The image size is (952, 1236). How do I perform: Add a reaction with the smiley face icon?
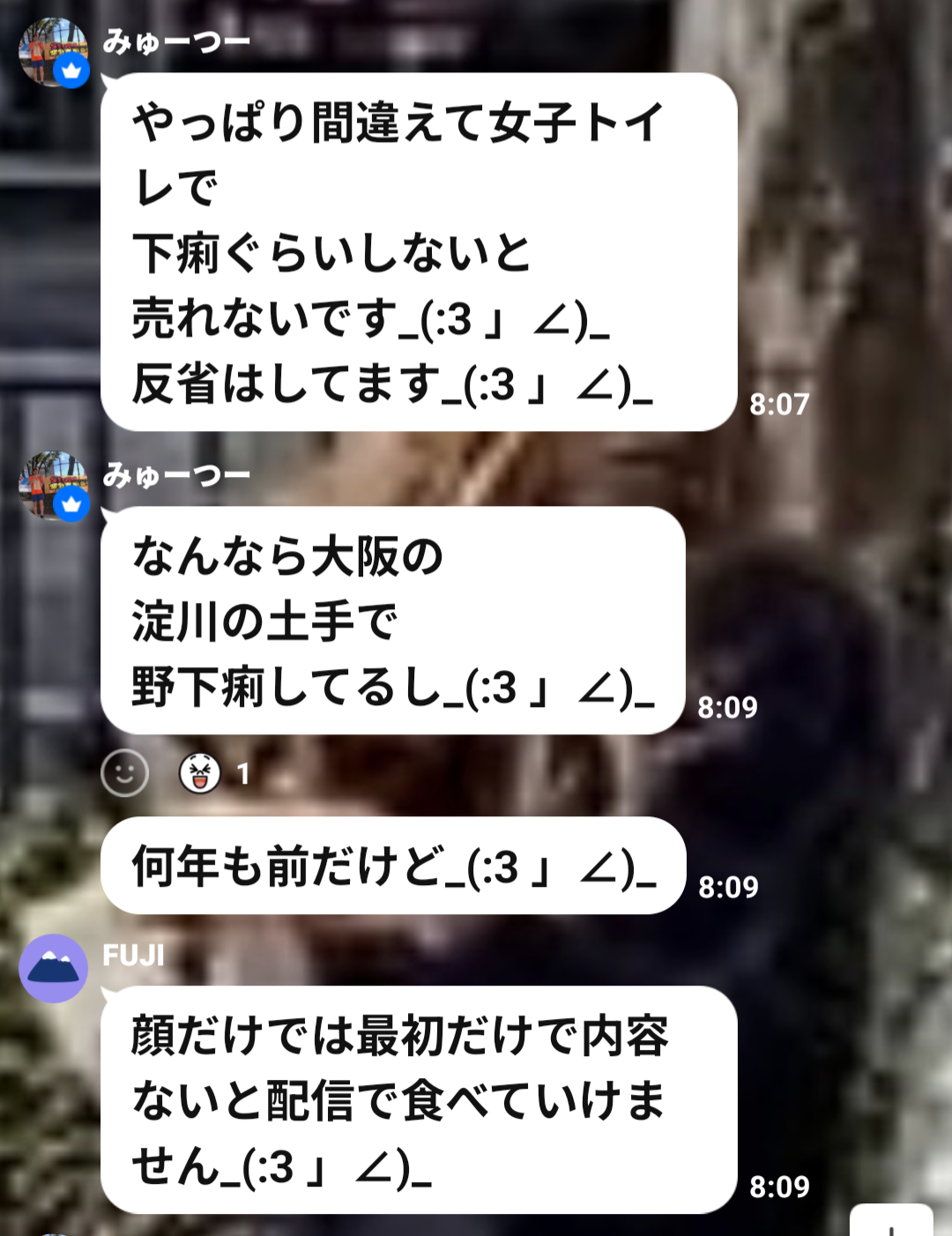point(124,773)
